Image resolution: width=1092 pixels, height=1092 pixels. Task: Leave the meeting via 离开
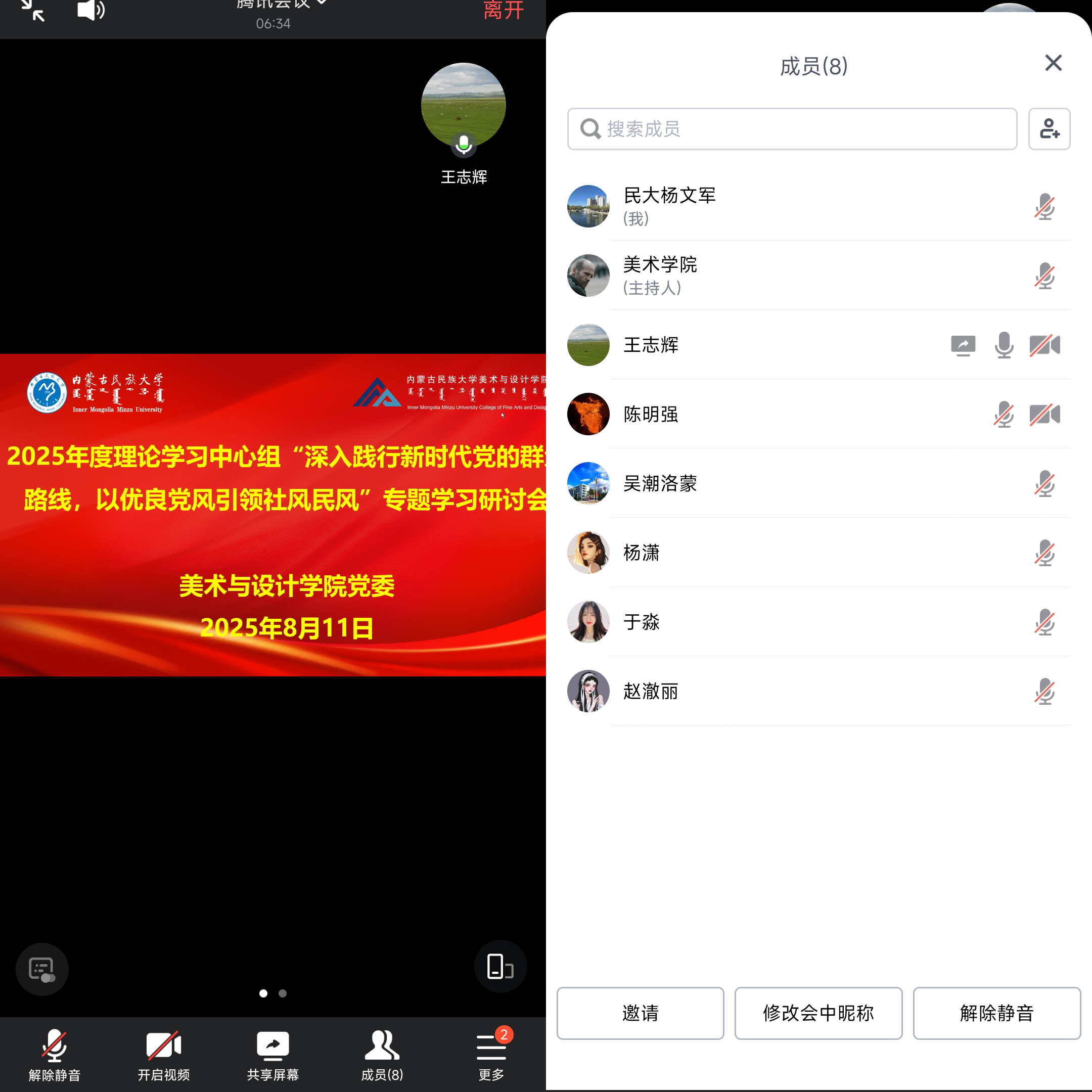pyautogui.click(x=503, y=10)
